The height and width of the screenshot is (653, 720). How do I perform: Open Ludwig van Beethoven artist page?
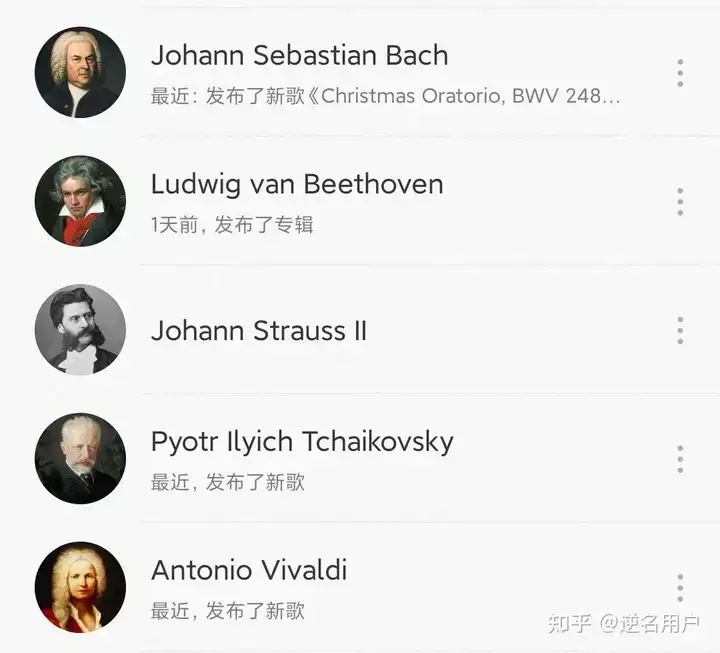point(297,185)
